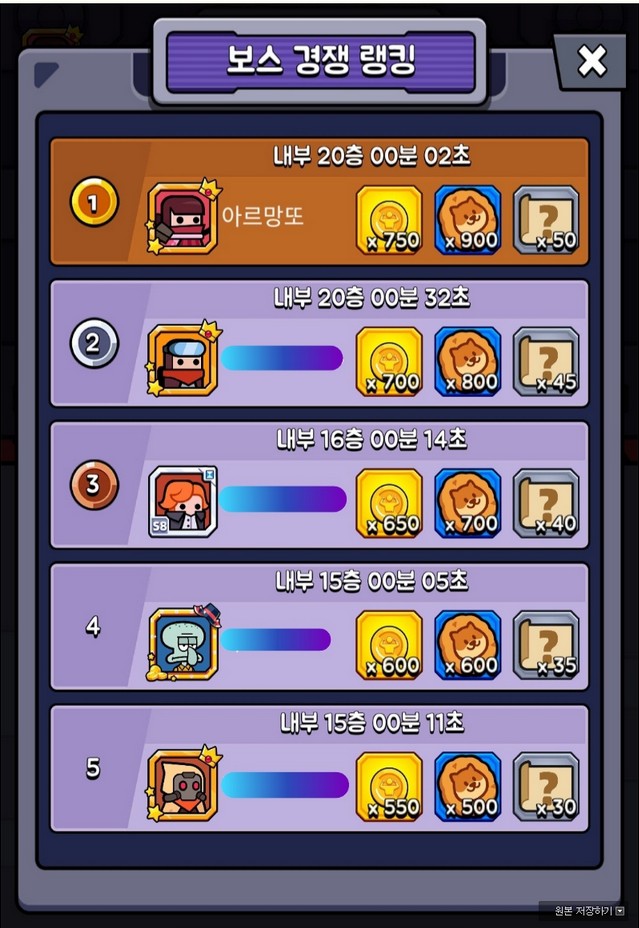Image resolution: width=639 pixels, height=928 pixels.
Task: View the rank 5 player's avatar
Action: pos(183,784)
